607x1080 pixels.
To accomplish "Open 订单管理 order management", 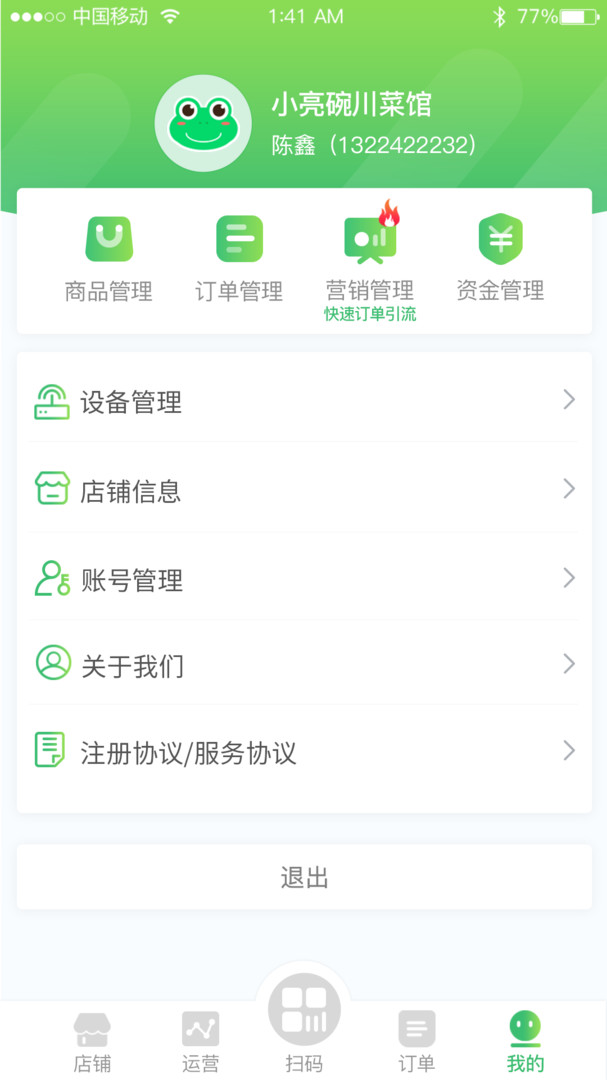I will click(239, 258).
